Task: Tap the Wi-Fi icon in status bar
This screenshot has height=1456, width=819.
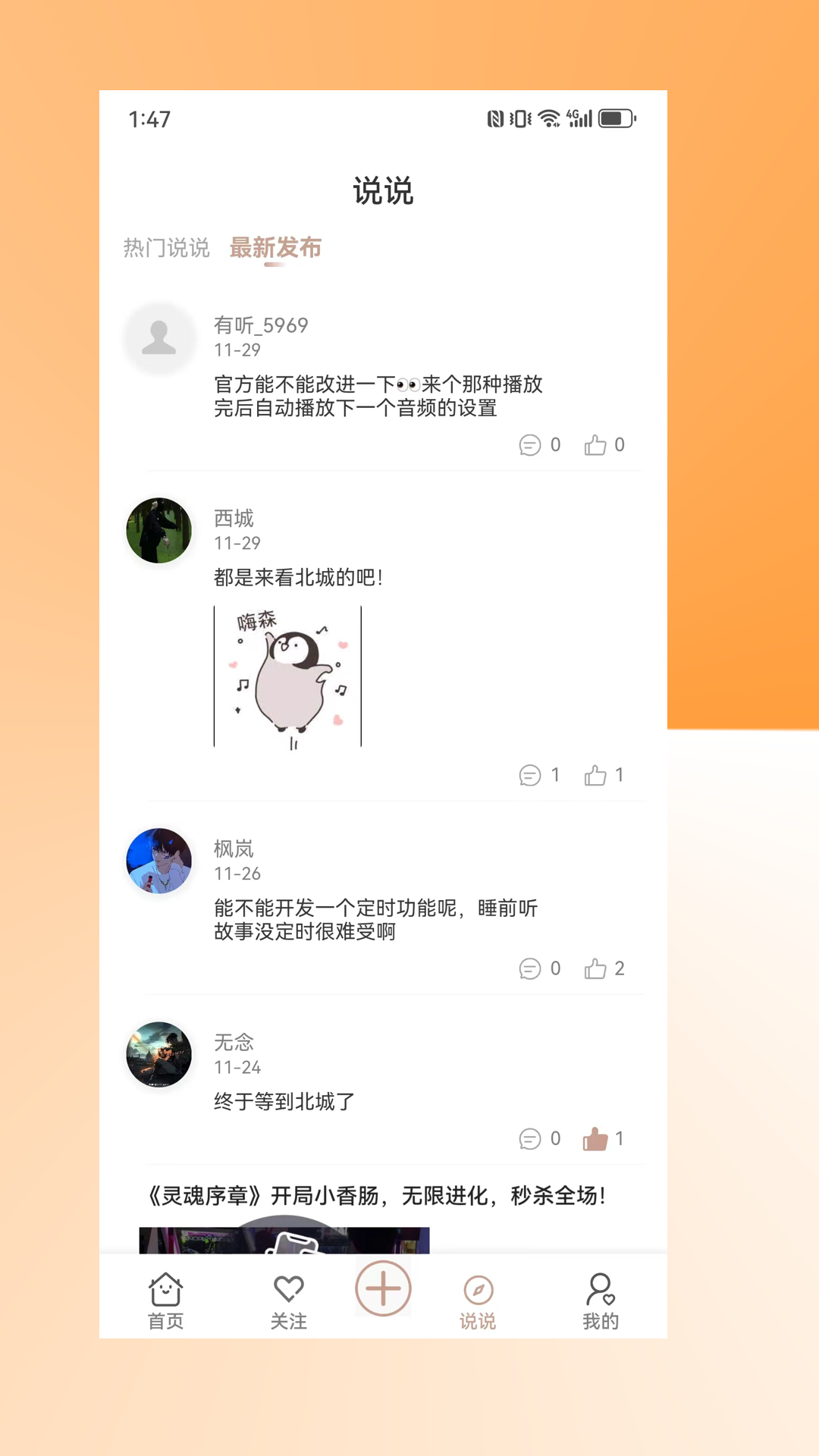Action: (548, 118)
